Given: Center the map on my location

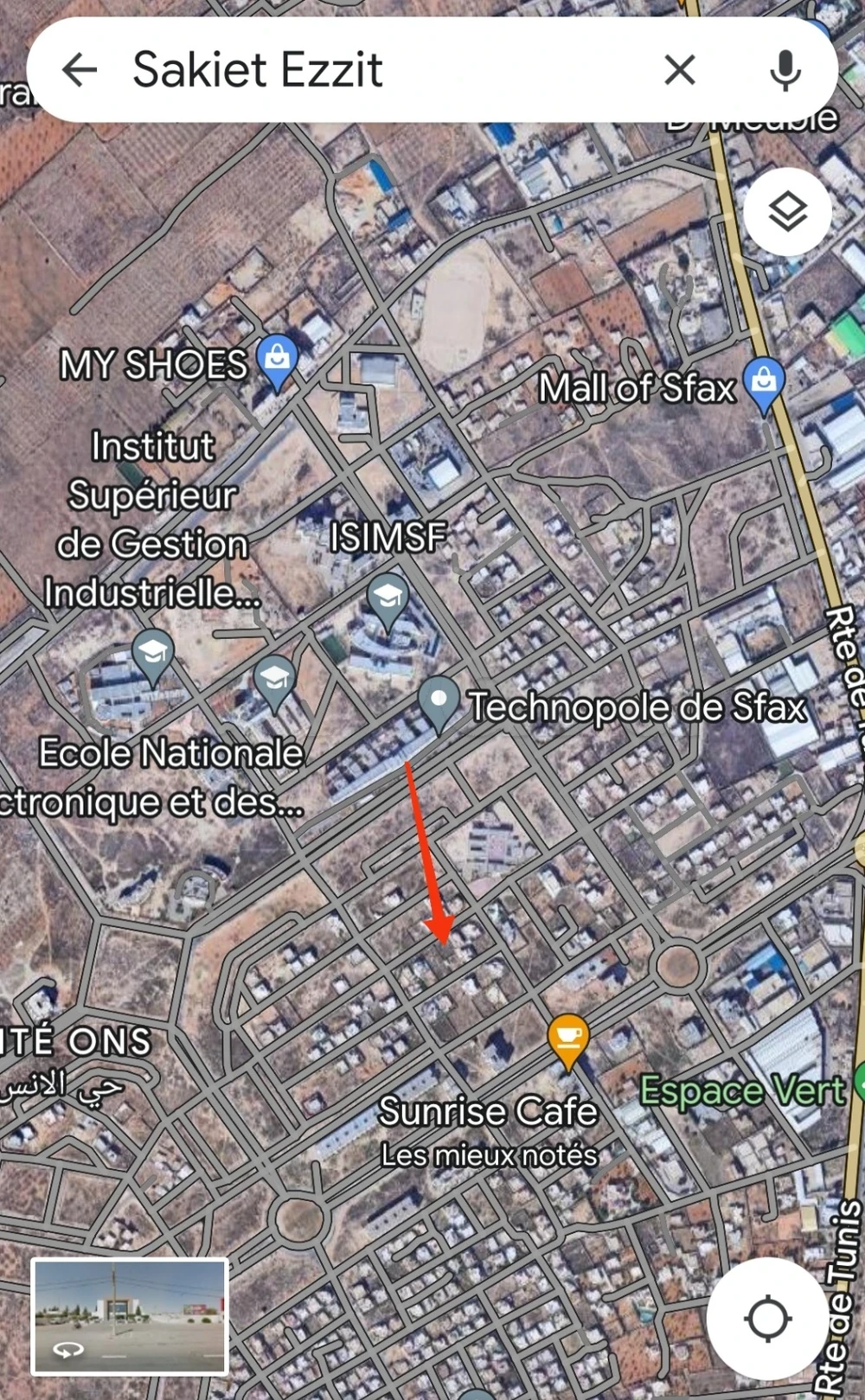Looking at the screenshot, I should coord(767,1319).
